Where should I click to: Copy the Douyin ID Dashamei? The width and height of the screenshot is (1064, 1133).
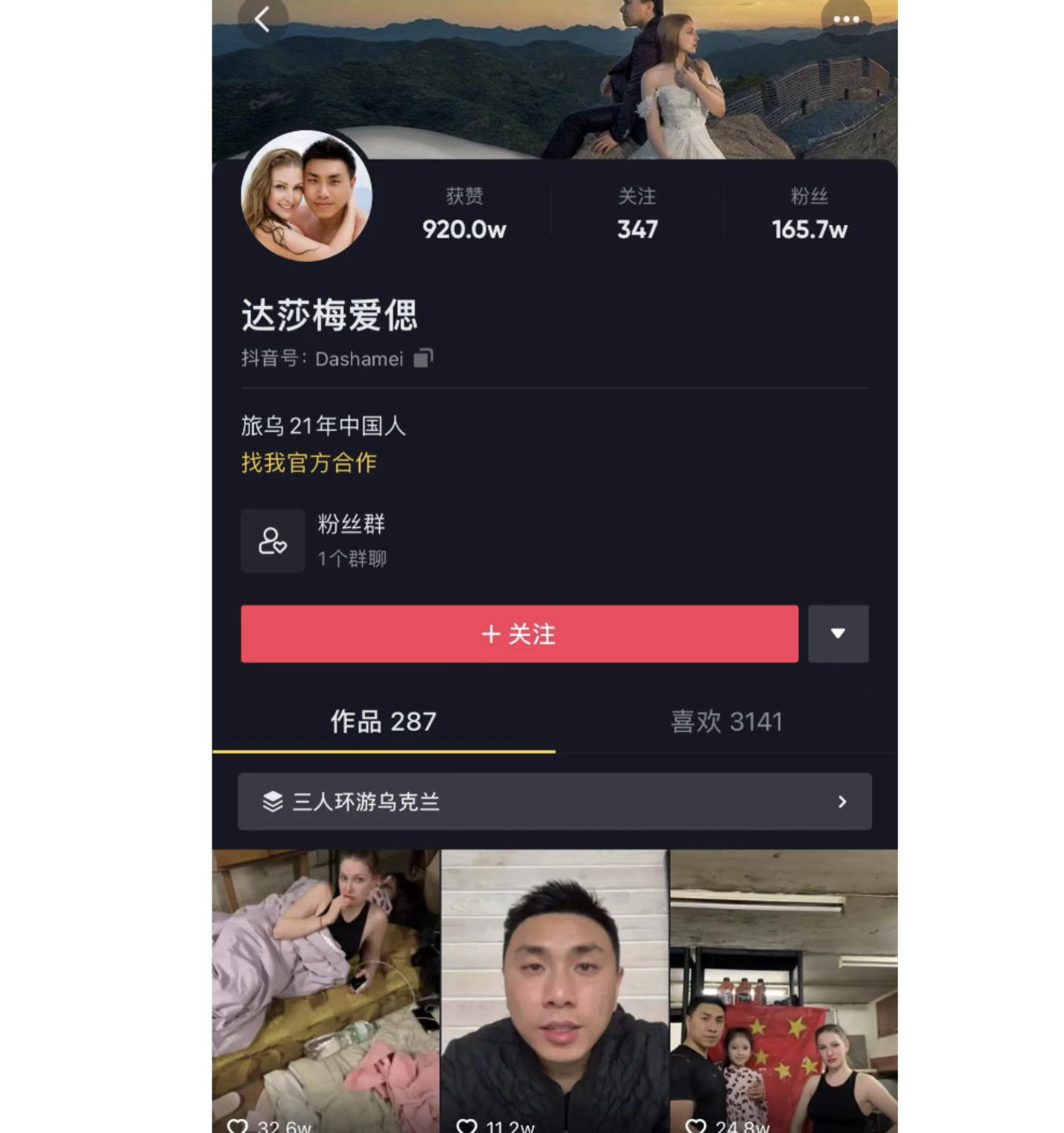point(423,358)
